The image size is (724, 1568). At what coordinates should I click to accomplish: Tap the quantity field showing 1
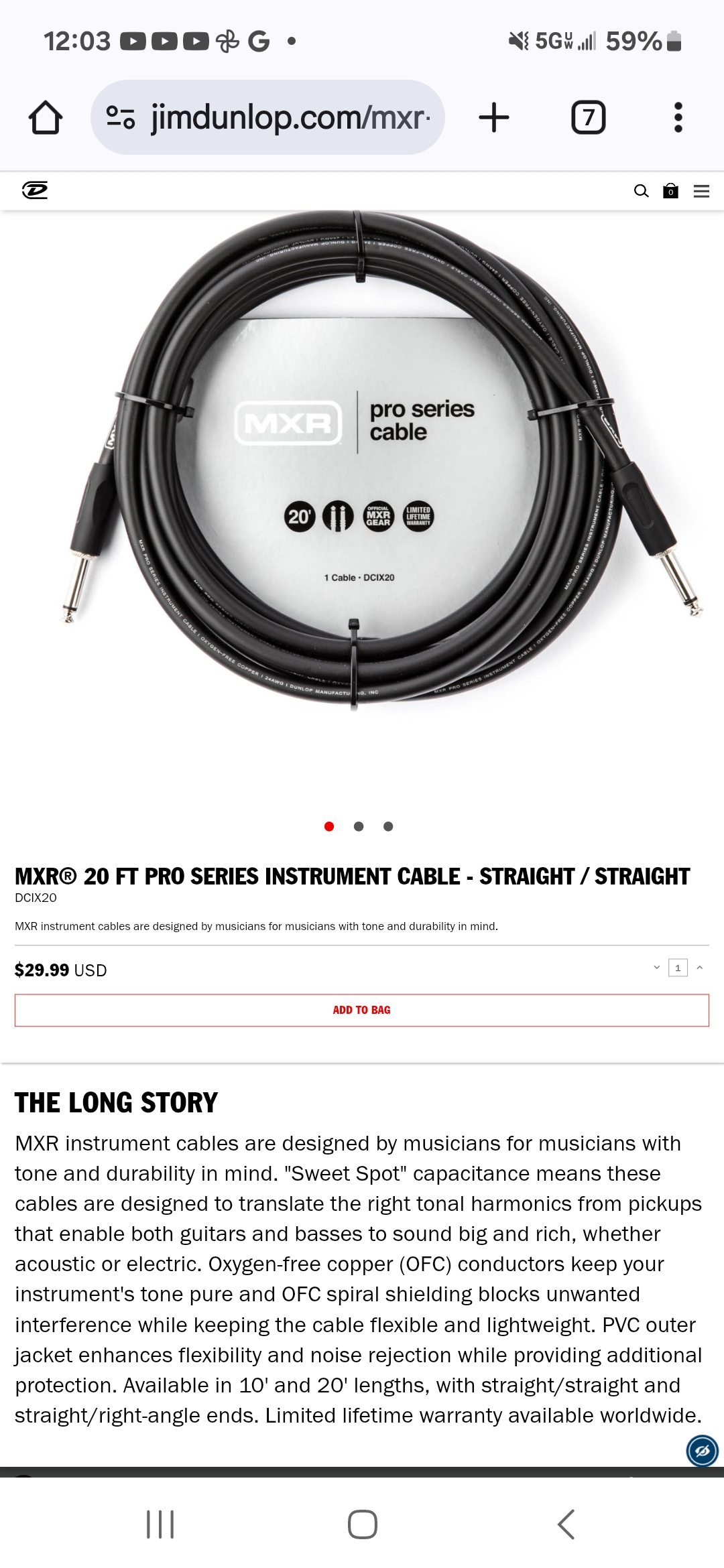pos(678,968)
